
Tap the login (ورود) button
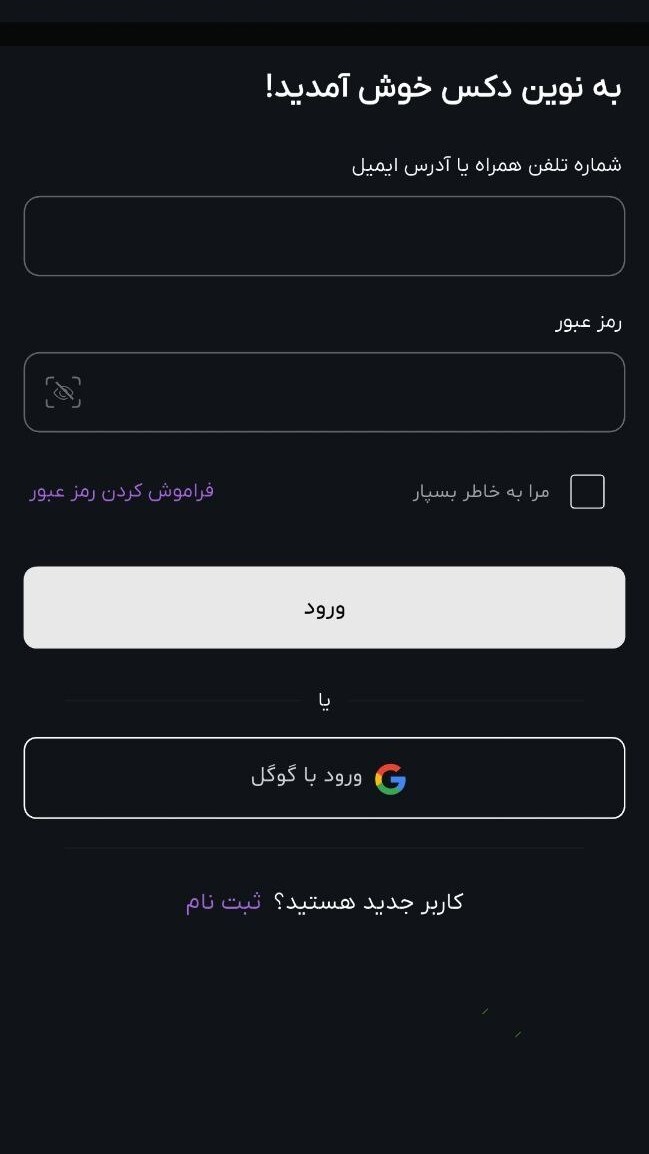[324, 607]
